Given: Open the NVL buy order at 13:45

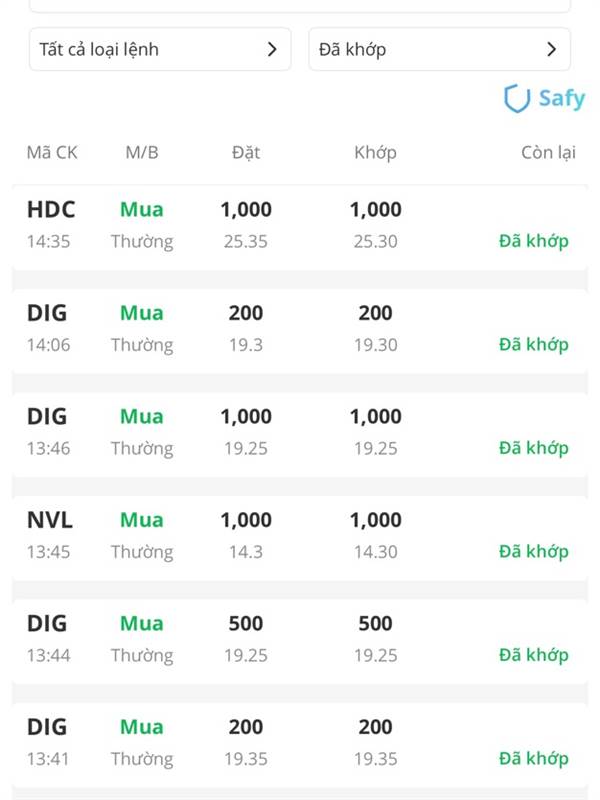Looking at the screenshot, I should pyautogui.click(x=300, y=536).
